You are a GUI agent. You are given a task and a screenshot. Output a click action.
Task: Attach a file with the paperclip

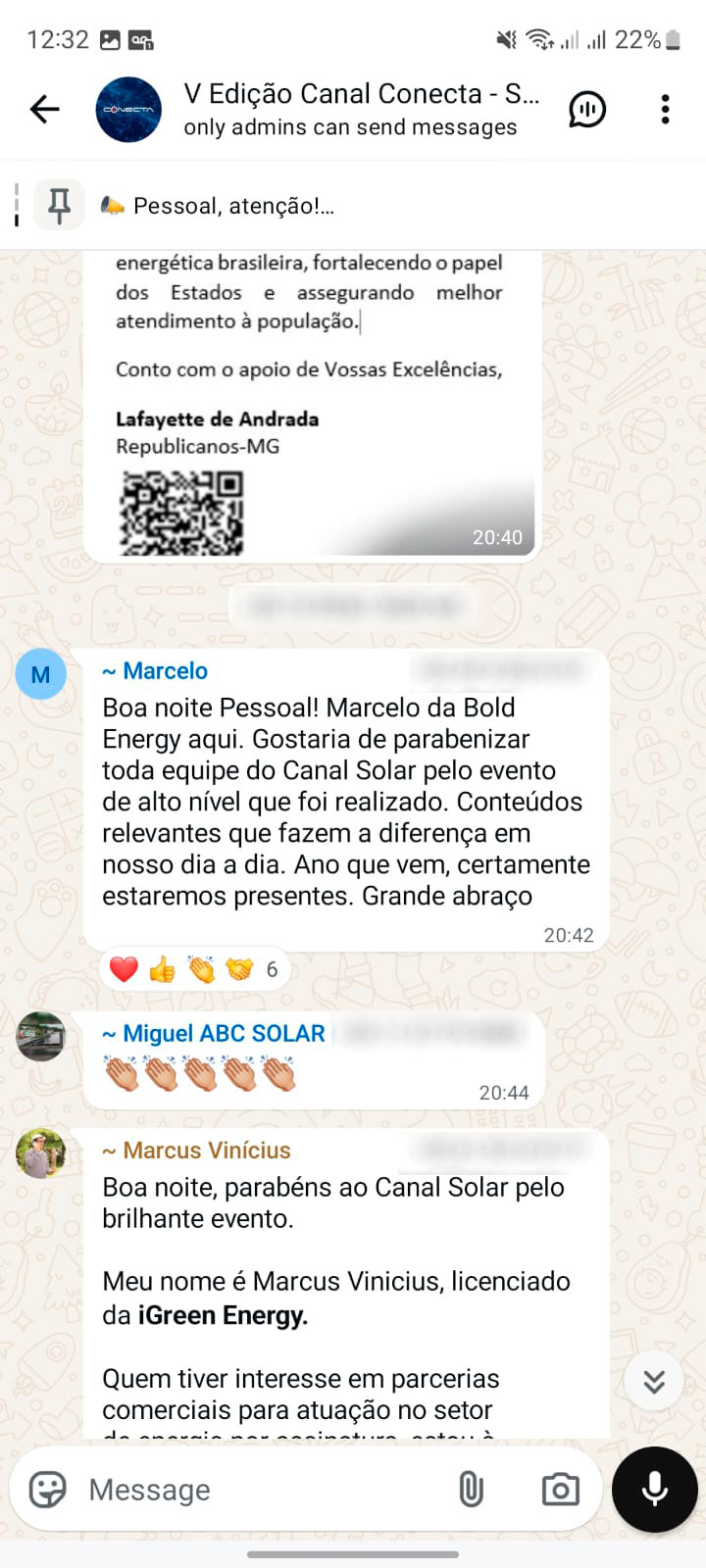pyautogui.click(x=471, y=1490)
